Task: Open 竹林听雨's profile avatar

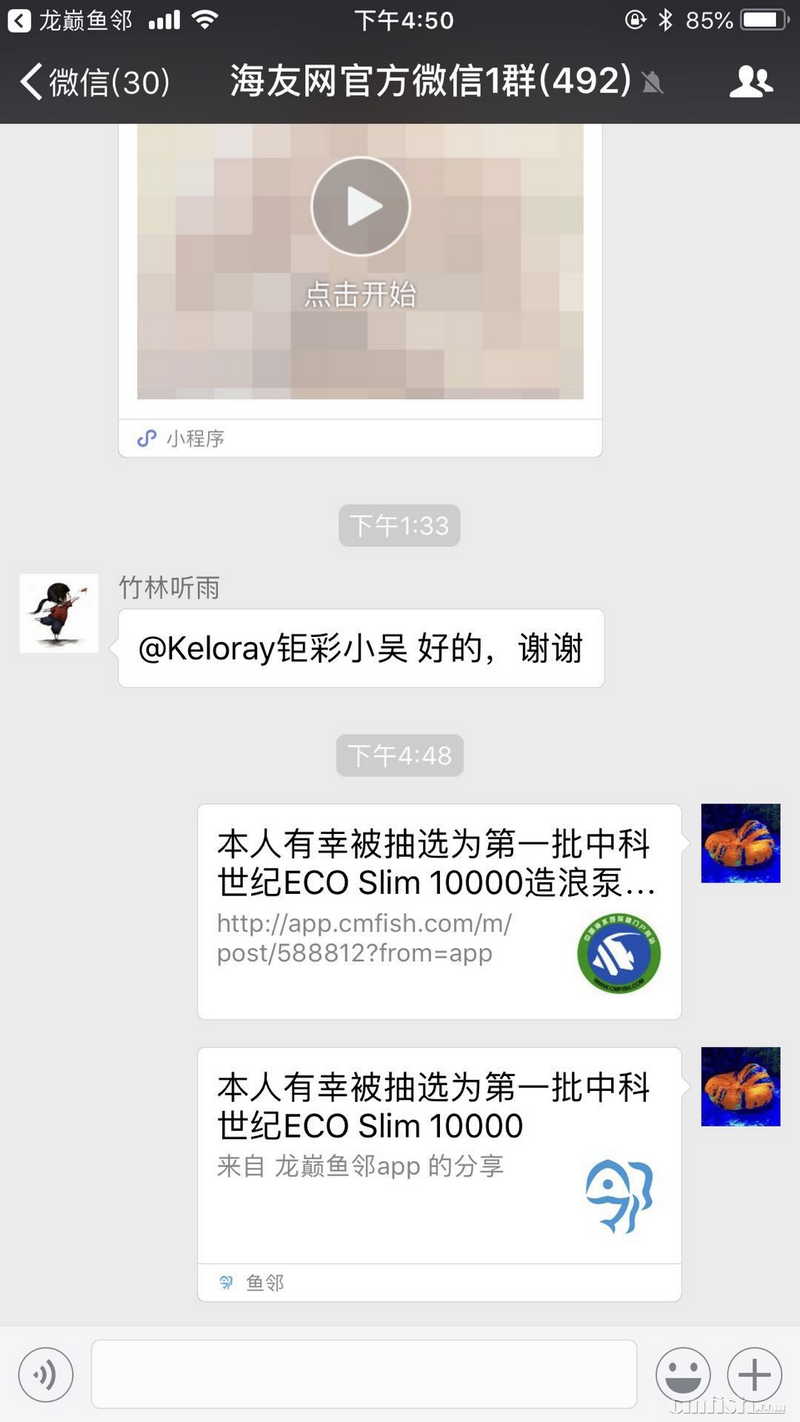Action: (59, 613)
